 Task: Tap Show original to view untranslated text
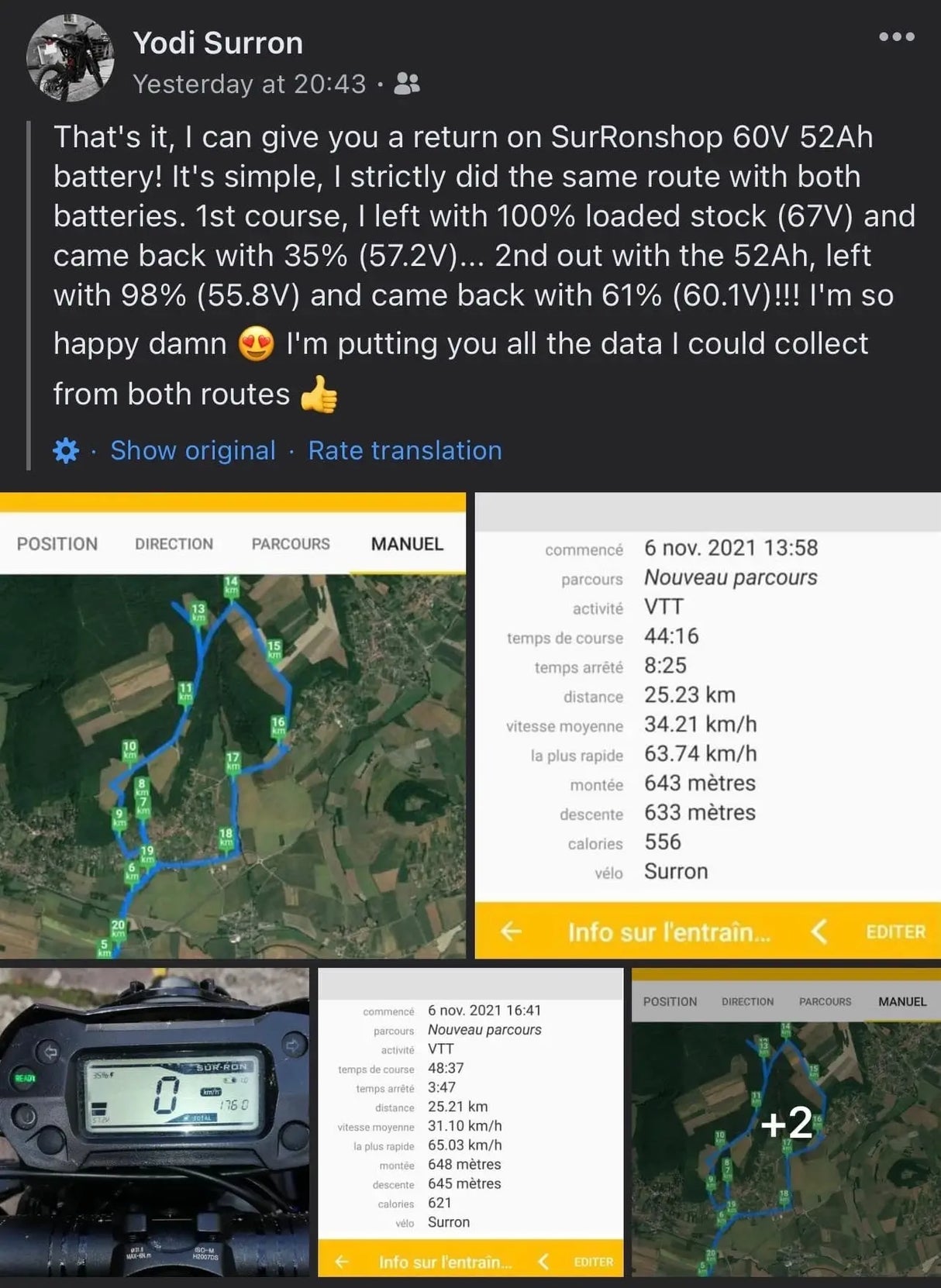coord(193,450)
